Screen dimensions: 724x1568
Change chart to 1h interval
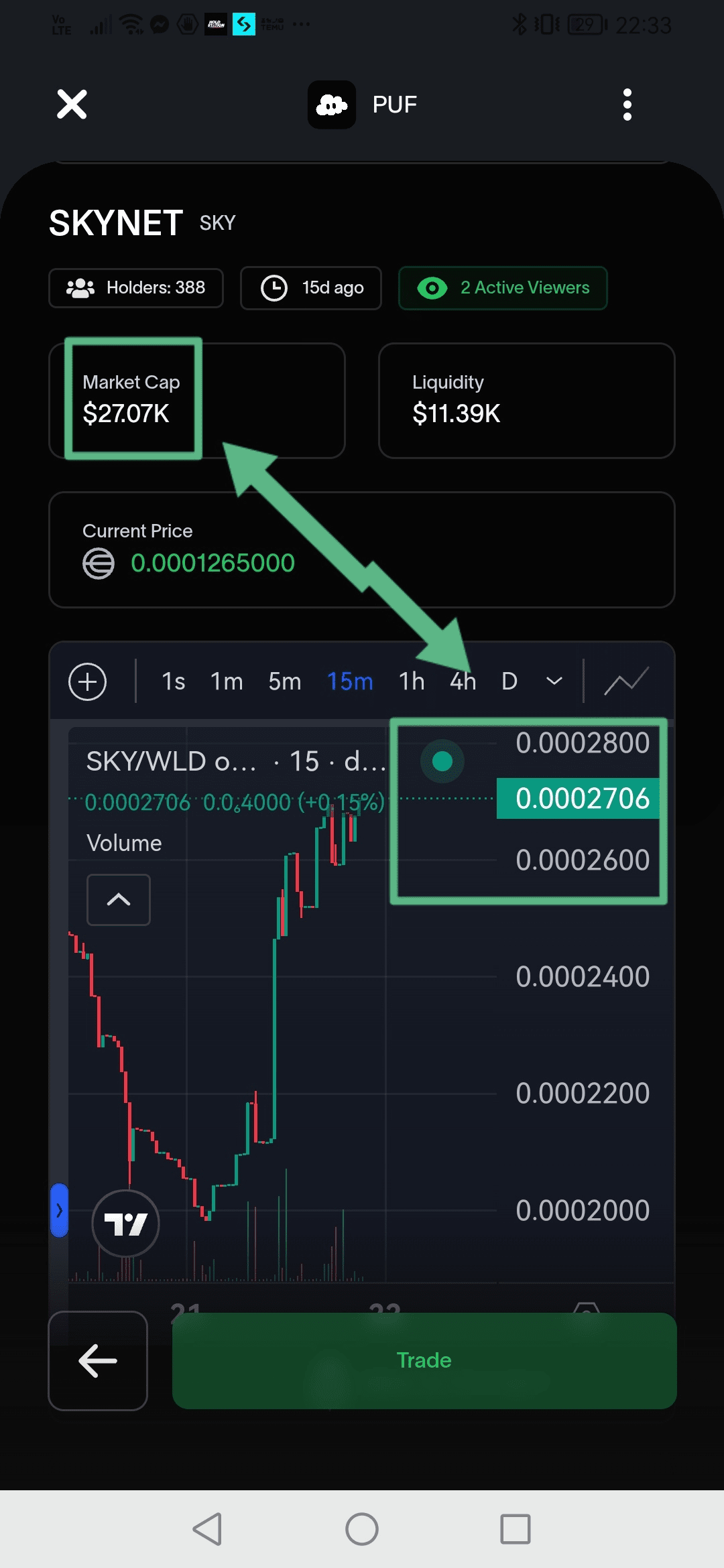(x=412, y=681)
